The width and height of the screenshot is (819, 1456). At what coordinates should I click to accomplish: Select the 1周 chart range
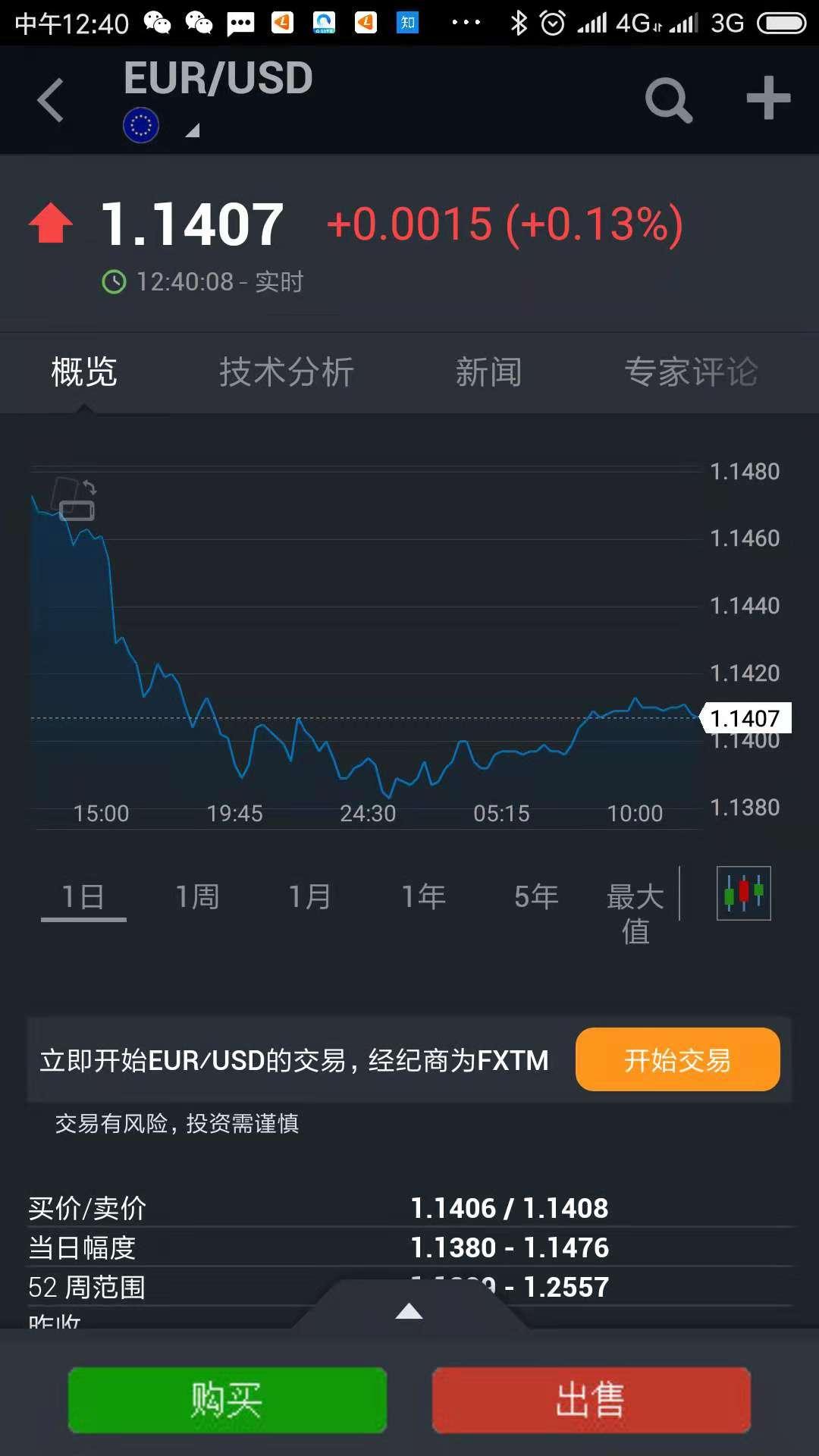tap(197, 897)
